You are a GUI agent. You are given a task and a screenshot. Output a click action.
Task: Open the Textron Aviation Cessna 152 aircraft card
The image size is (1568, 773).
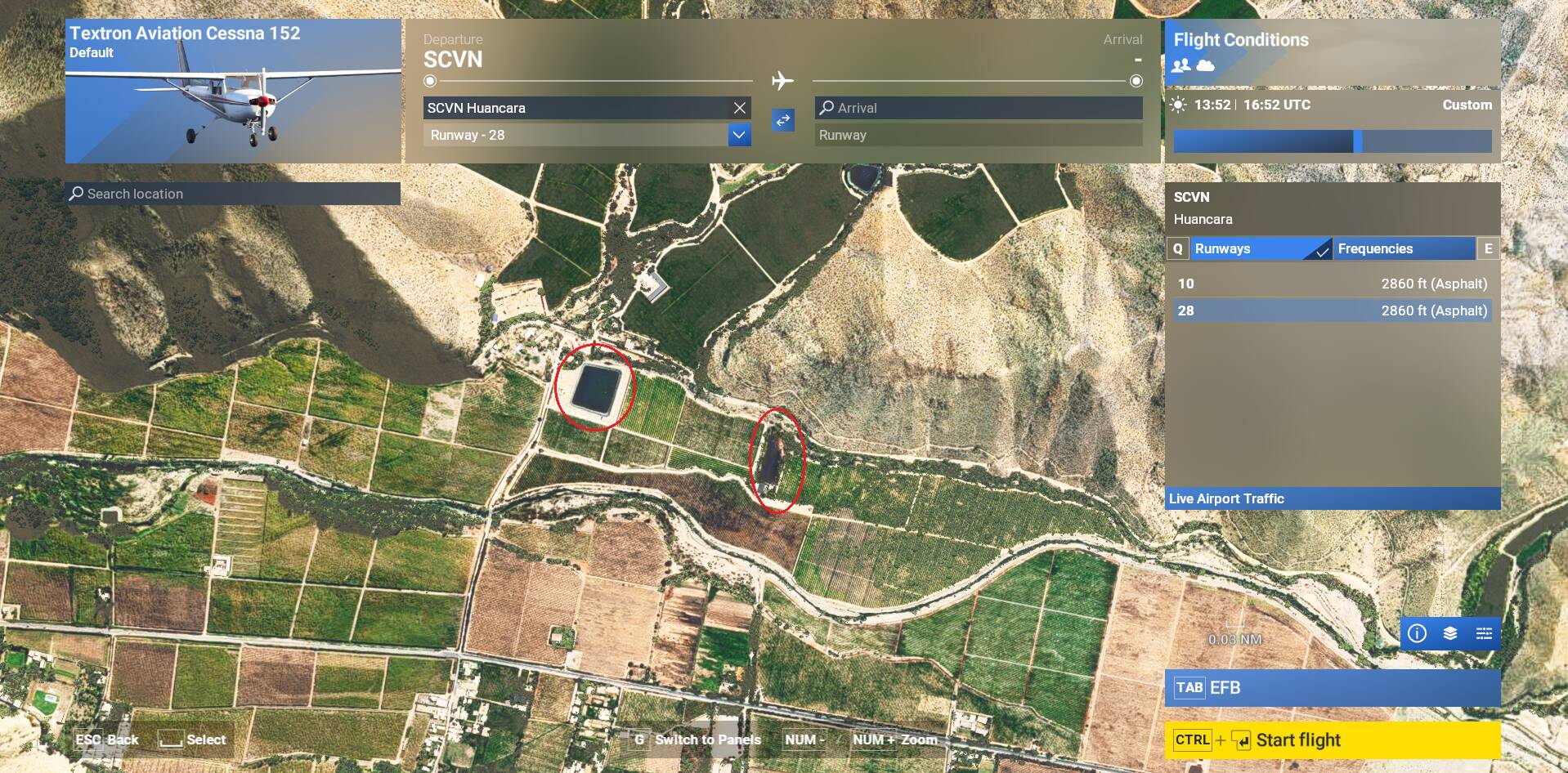(x=233, y=91)
